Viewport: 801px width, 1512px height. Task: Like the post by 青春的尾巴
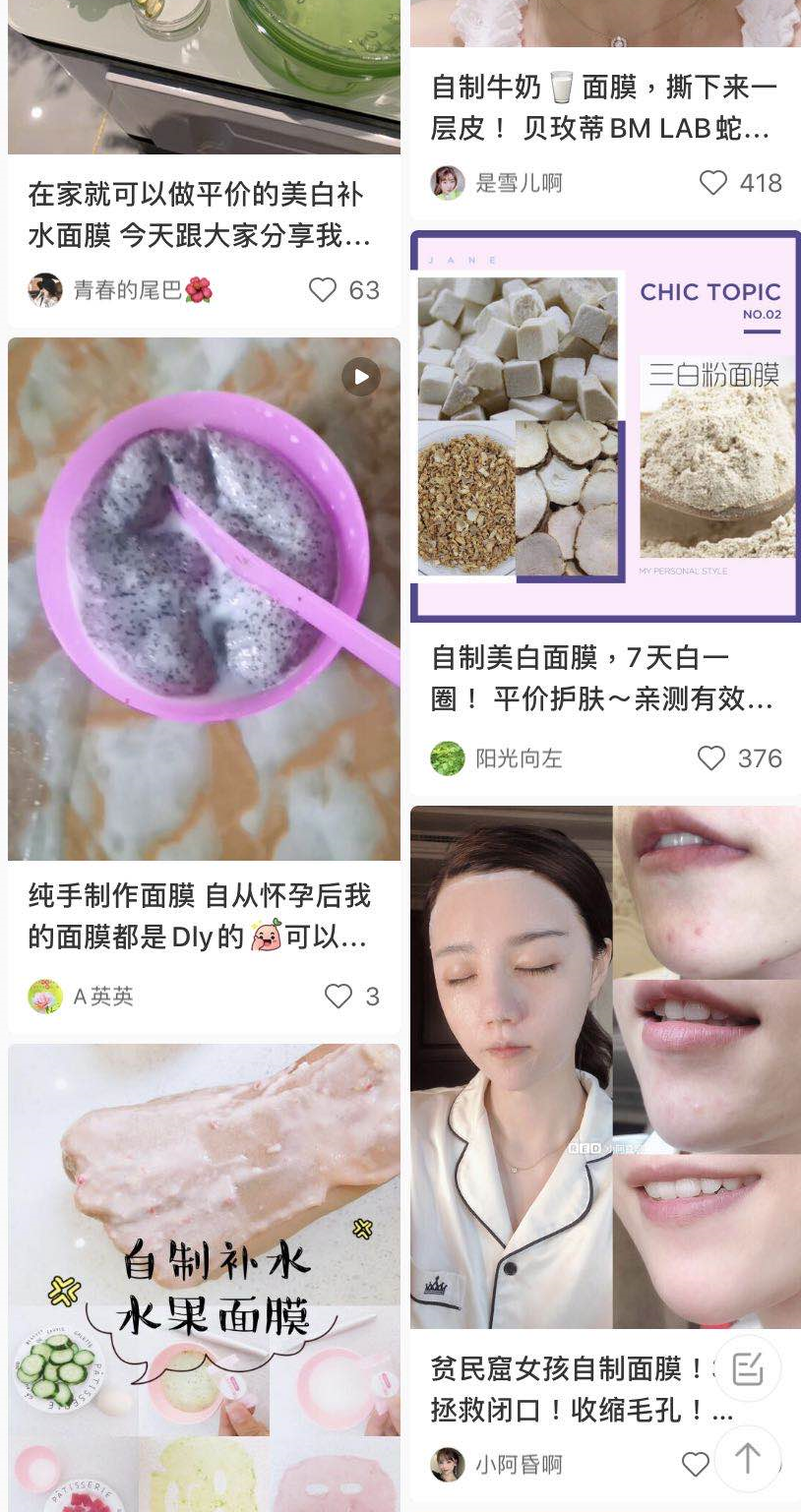tap(323, 290)
